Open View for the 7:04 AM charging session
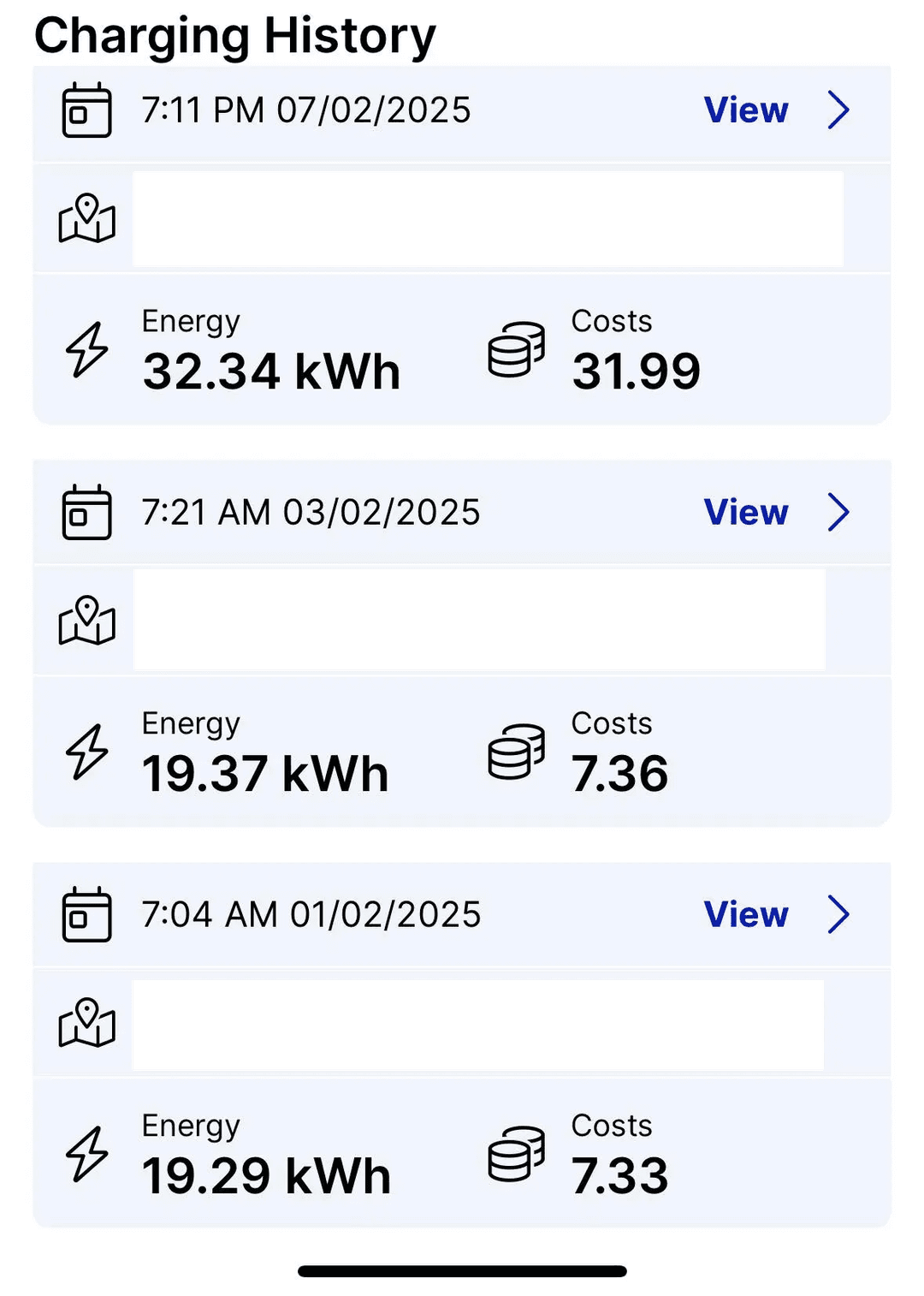This screenshot has width=924, height=1296. [x=746, y=914]
